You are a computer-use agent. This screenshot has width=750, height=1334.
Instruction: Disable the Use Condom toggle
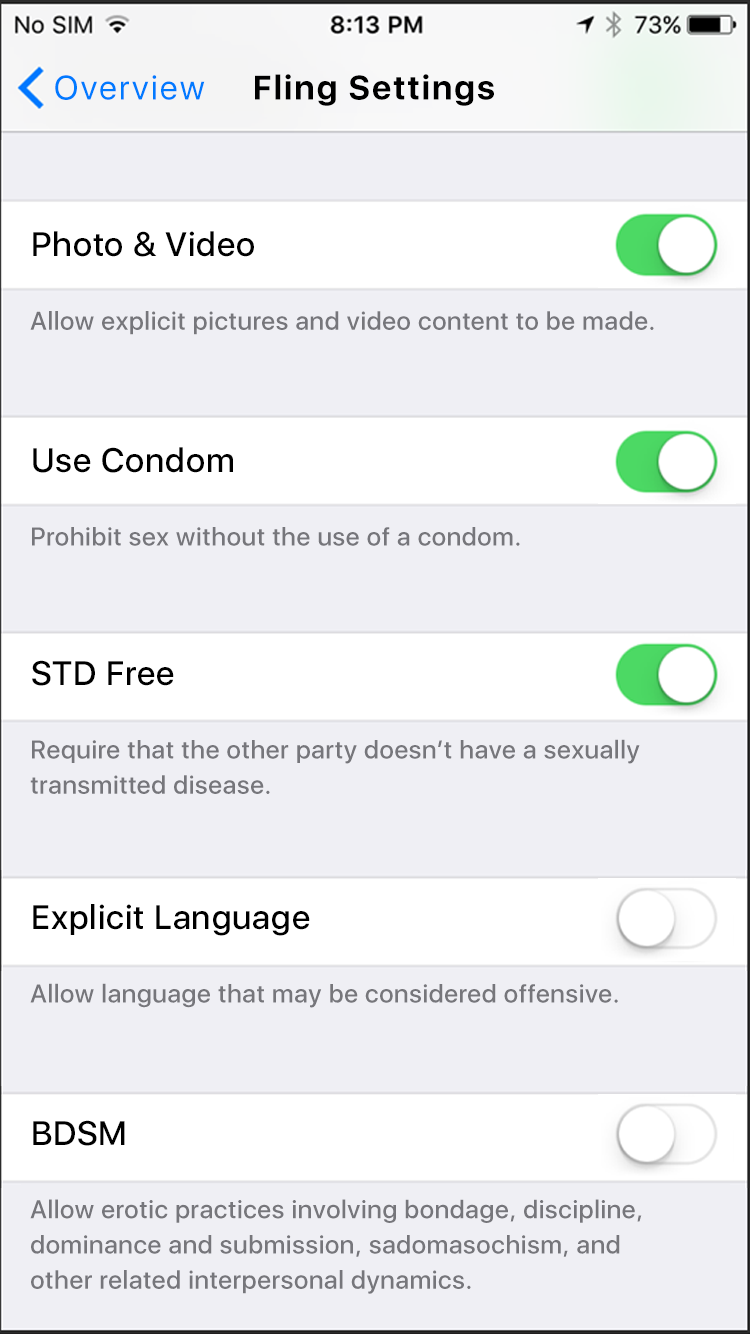coord(665,461)
